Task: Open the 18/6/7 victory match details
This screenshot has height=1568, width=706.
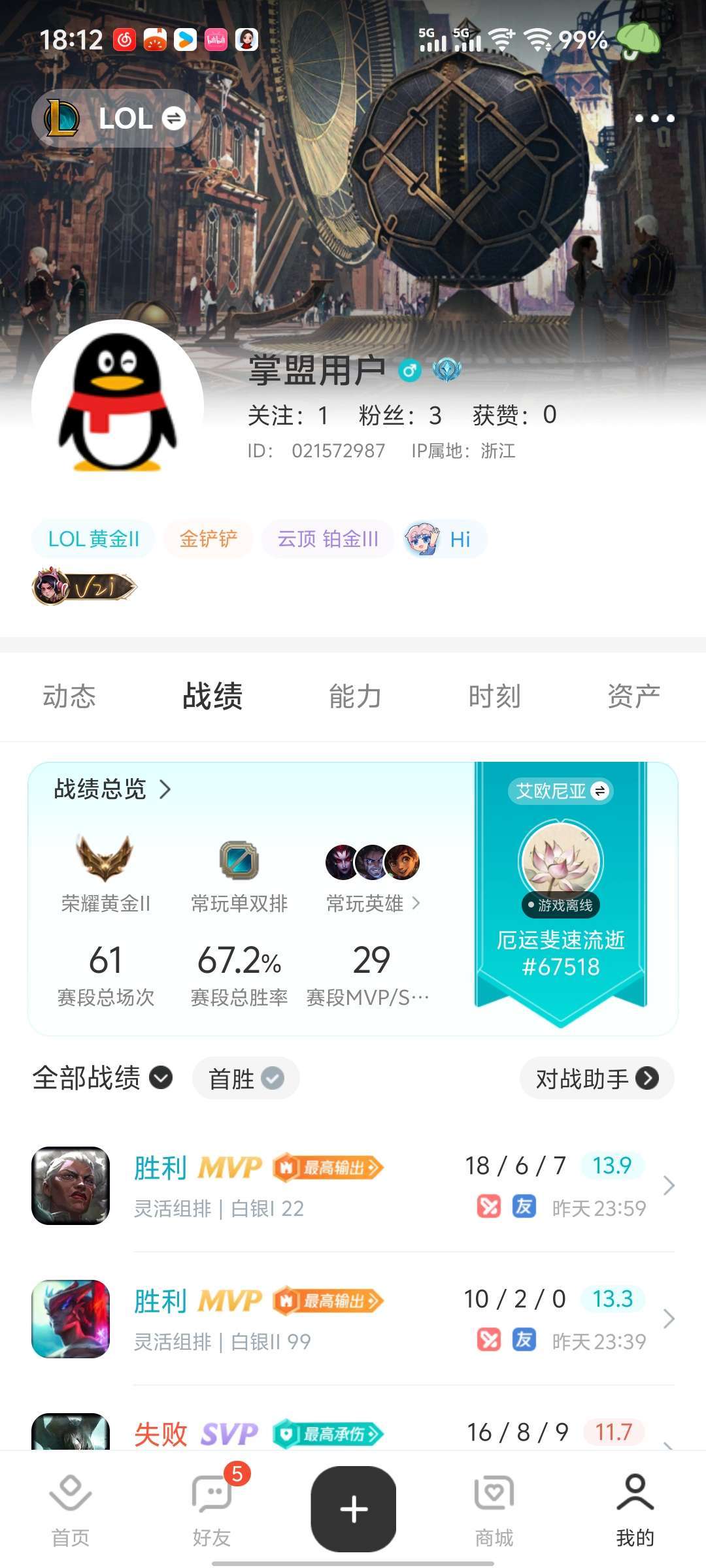Action: [353, 1186]
